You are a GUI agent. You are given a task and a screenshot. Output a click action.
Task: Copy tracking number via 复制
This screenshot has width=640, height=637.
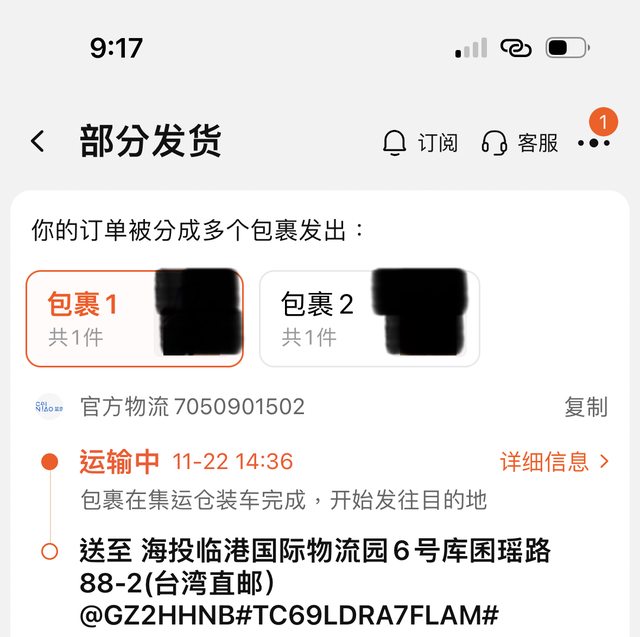585,407
